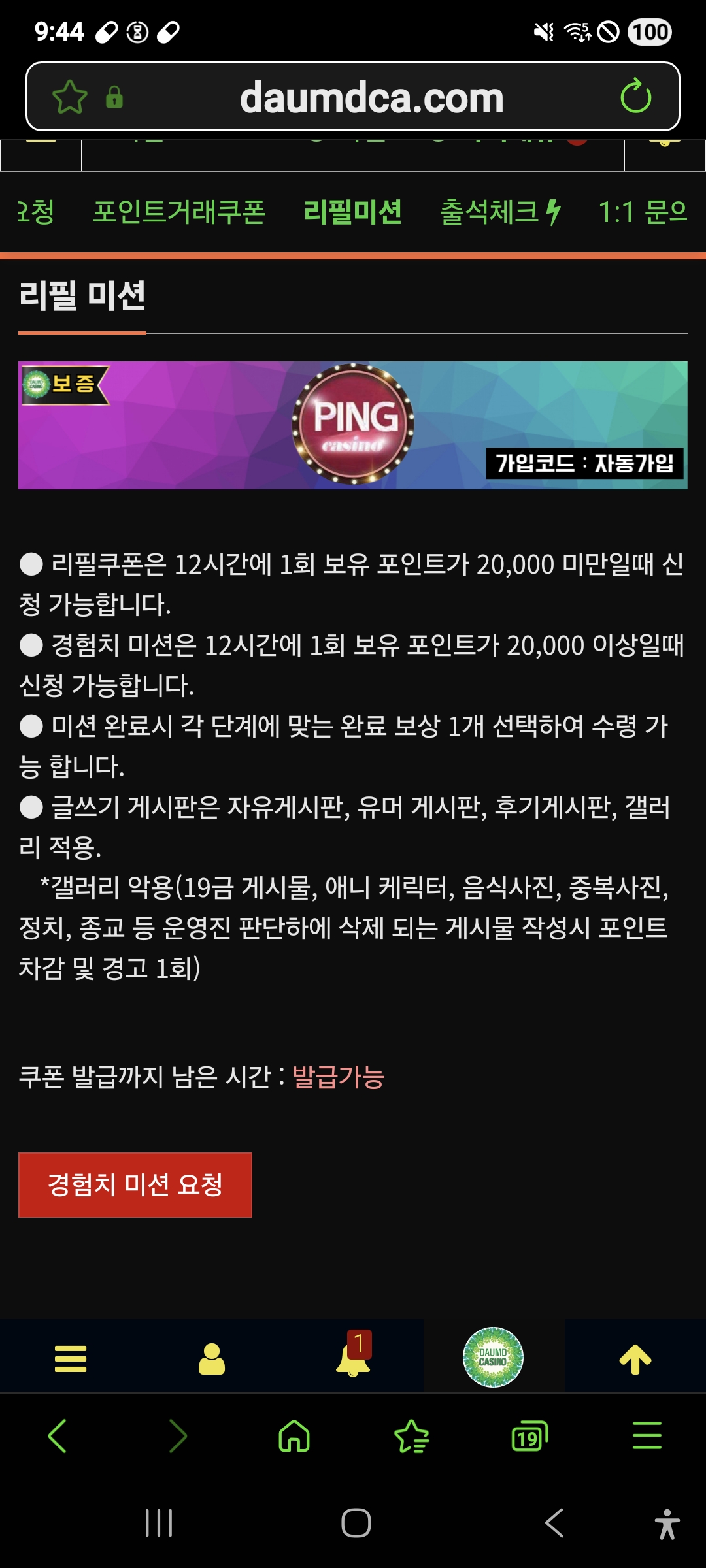Switch to 포인트거래쿠폰 tab
This screenshot has height=1568, width=706.
point(179,212)
